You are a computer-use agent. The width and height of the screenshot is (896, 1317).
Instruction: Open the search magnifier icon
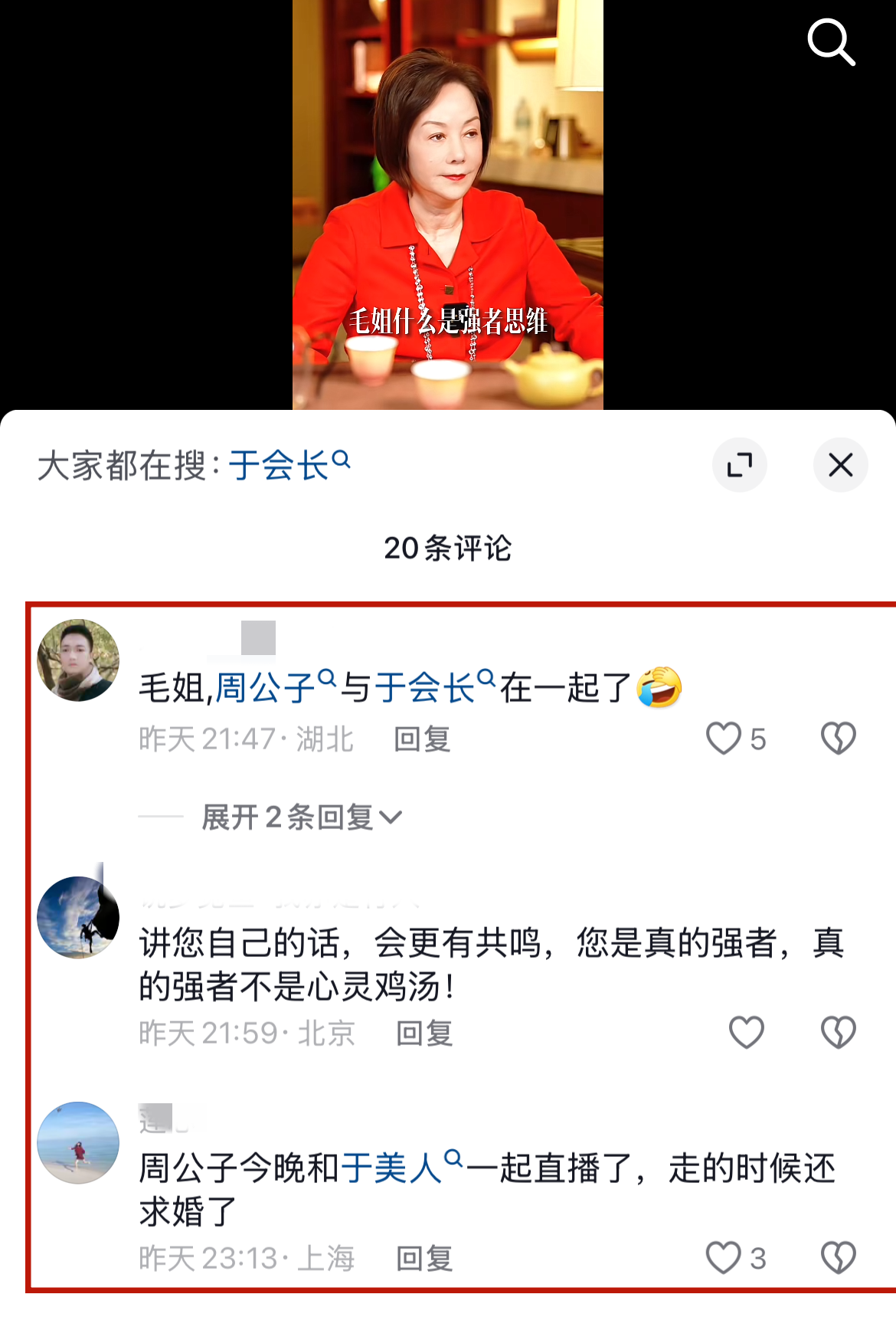pyautogui.click(x=831, y=42)
